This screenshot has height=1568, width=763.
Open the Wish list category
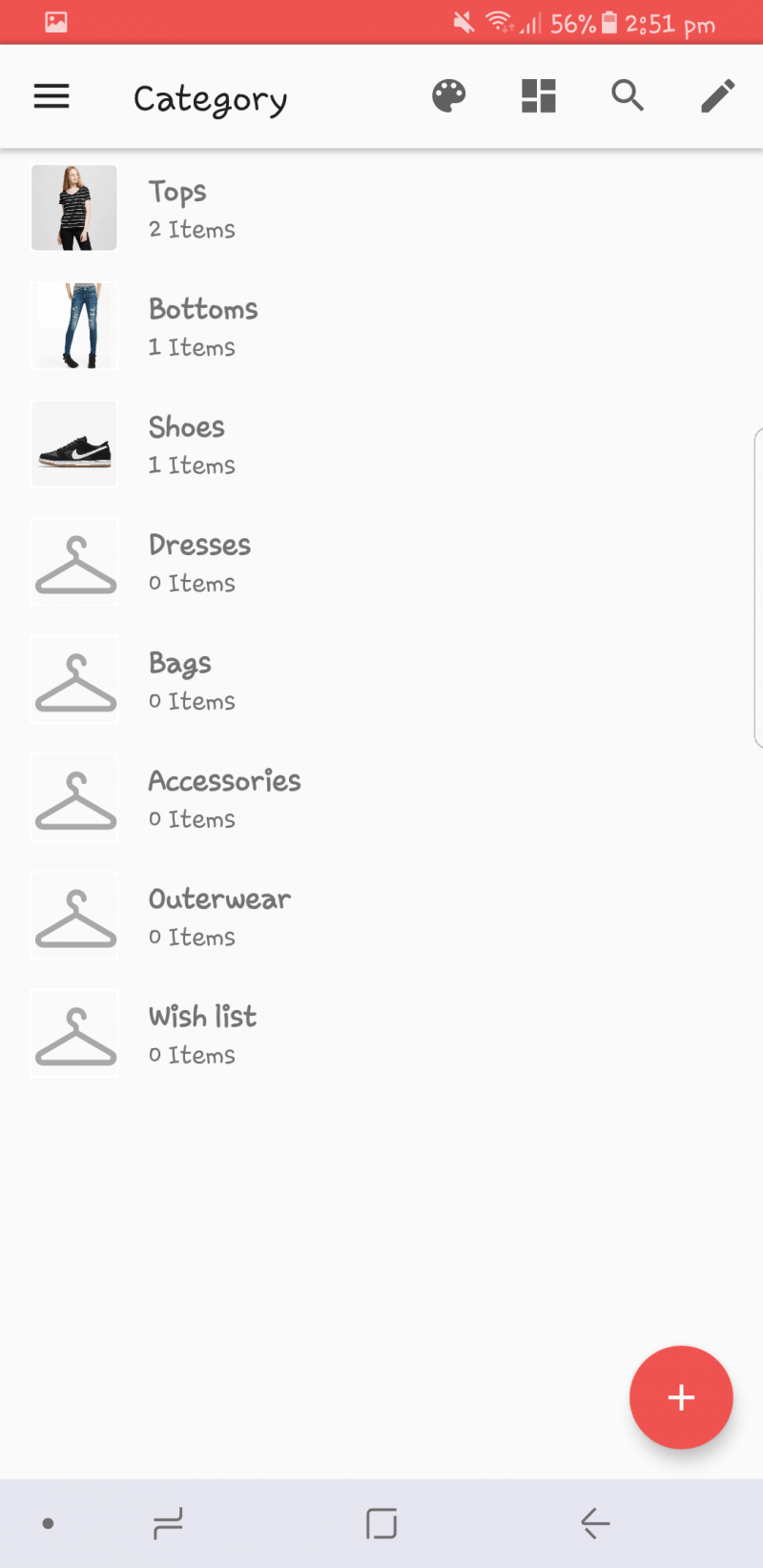(x=381, y=1033)
